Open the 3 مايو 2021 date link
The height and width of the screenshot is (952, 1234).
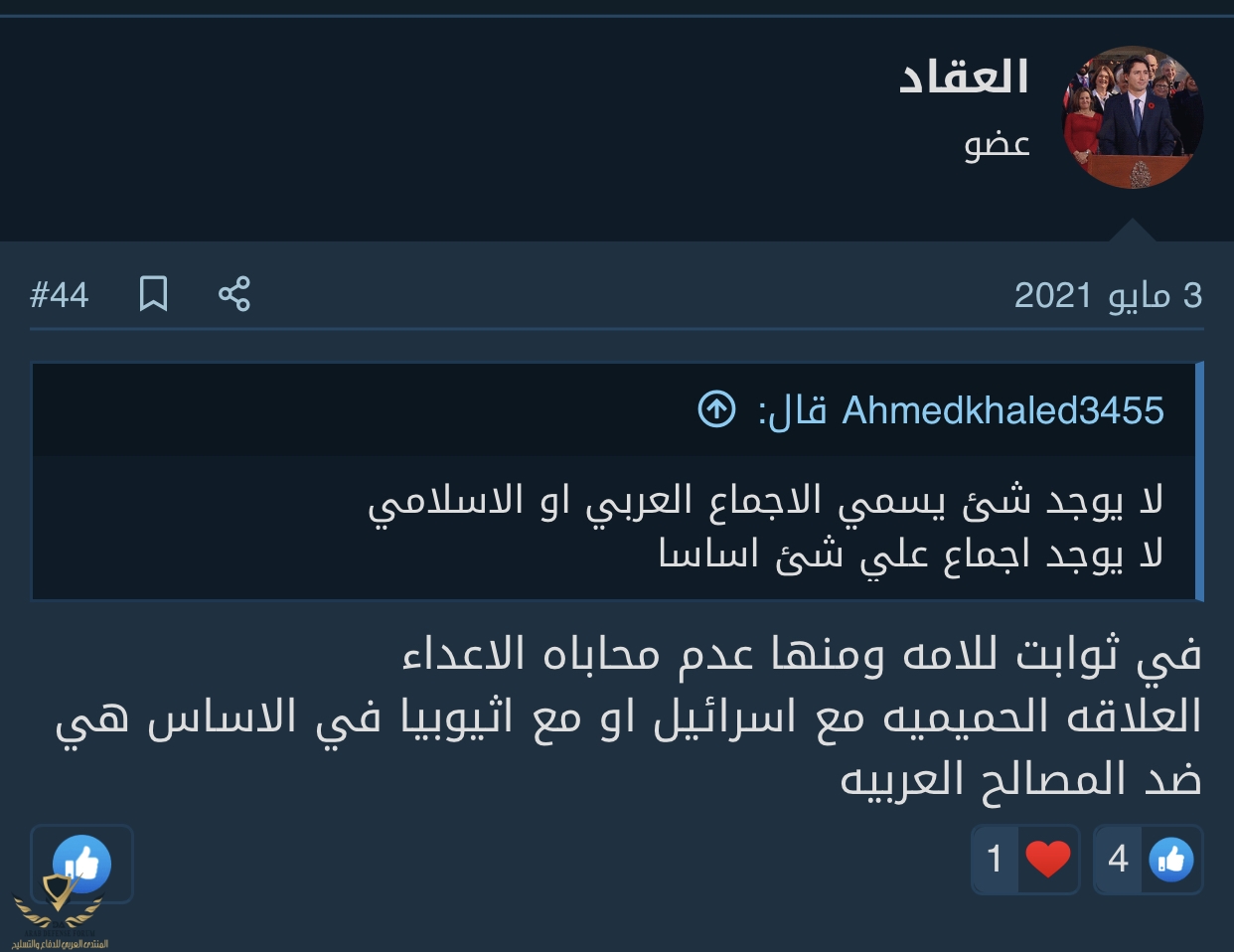click(x=1108, y=295)
